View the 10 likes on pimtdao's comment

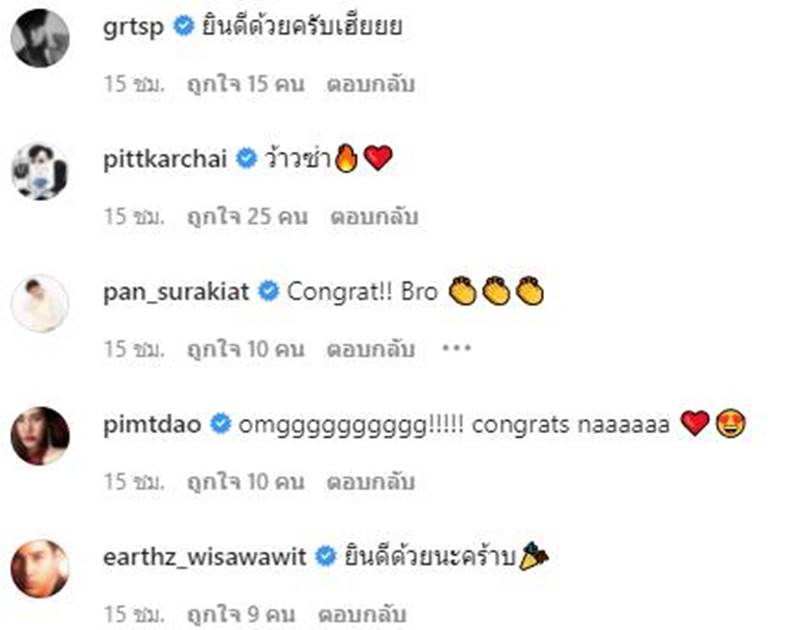click(x=245, y=482)
